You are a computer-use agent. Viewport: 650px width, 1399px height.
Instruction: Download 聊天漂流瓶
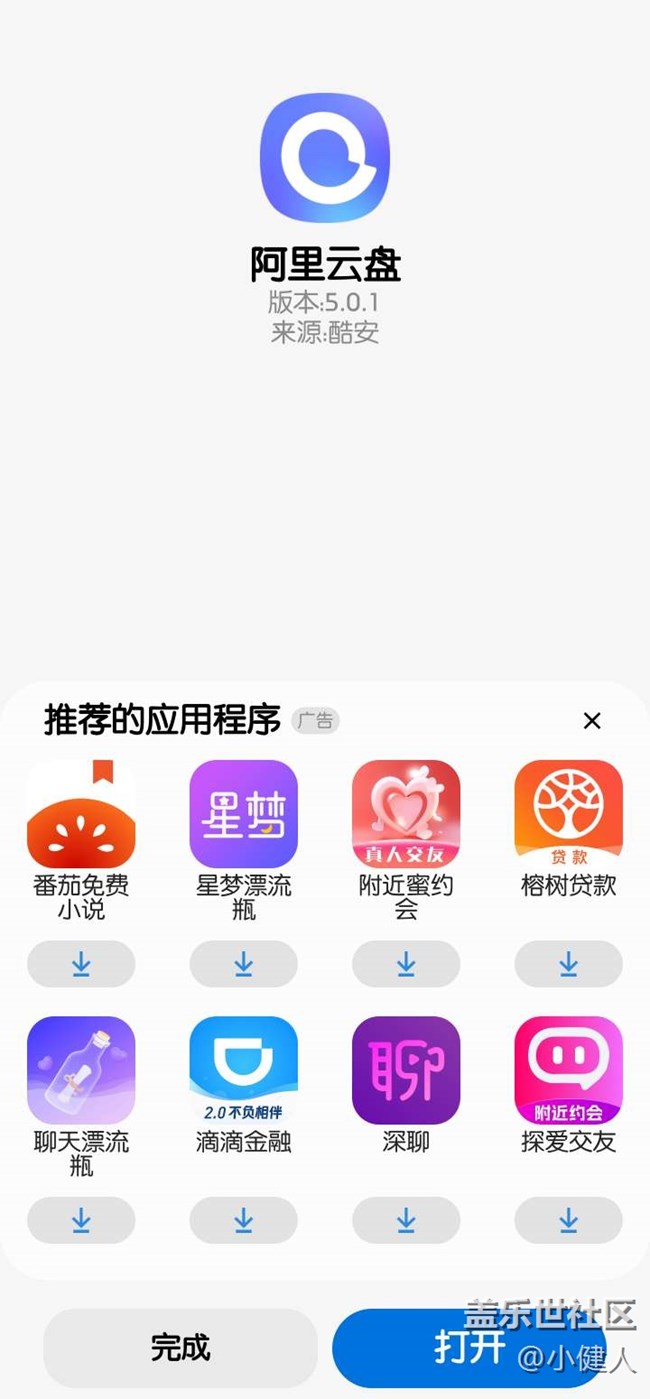81,1220
